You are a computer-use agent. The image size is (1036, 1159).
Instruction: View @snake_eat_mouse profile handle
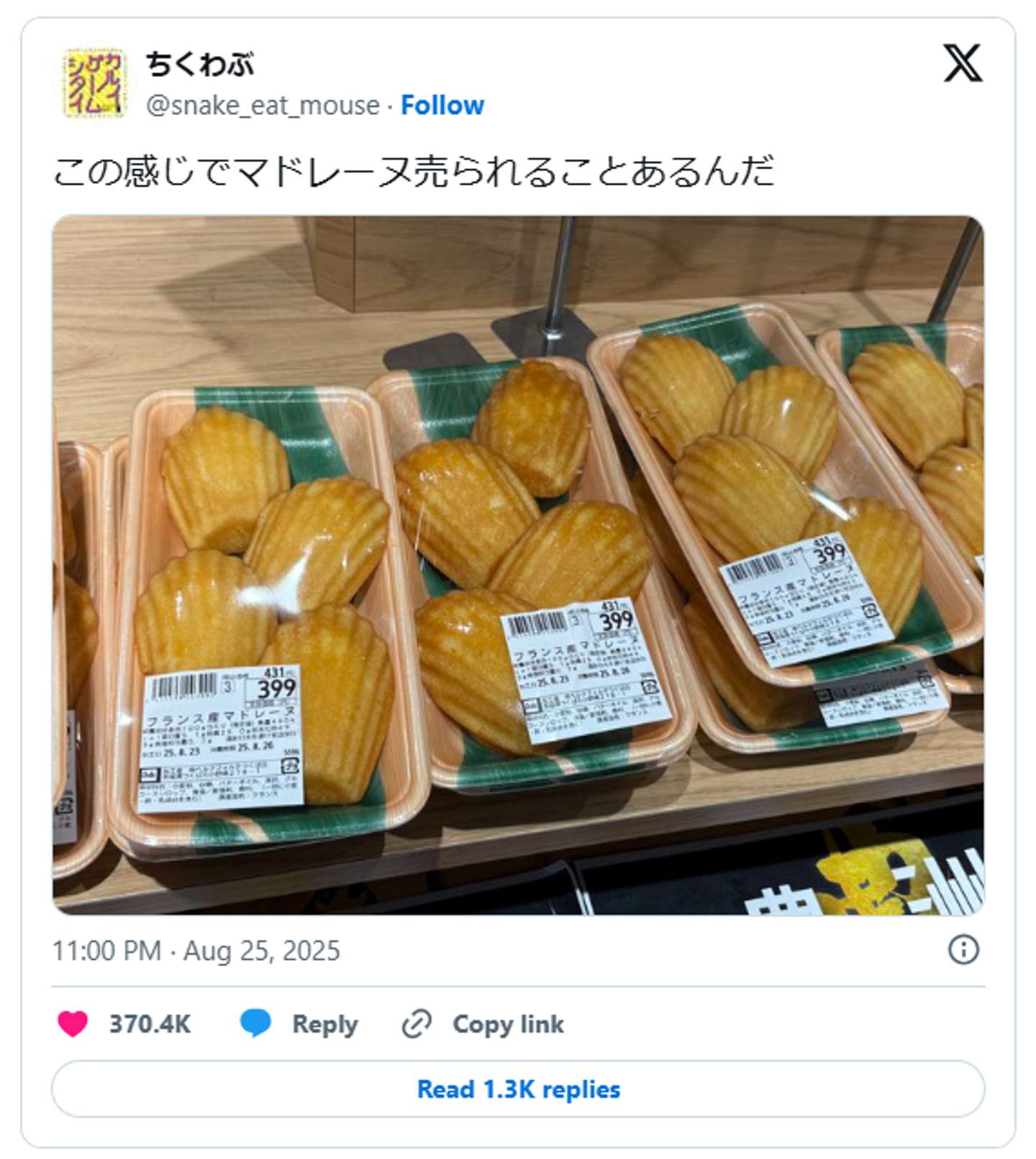[263, 106]
